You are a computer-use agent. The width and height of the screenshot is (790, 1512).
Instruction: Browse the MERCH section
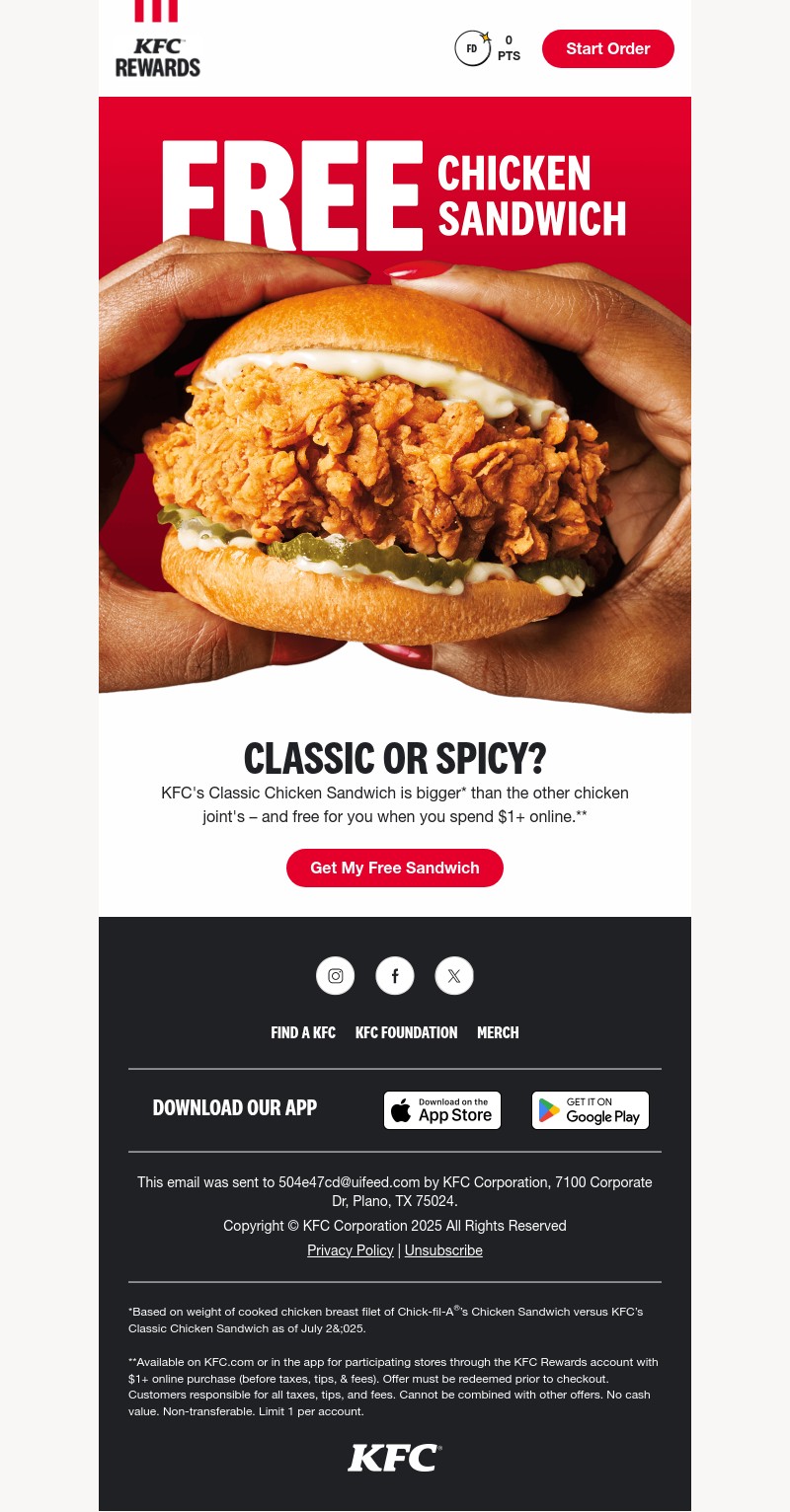coord(498,1032)
